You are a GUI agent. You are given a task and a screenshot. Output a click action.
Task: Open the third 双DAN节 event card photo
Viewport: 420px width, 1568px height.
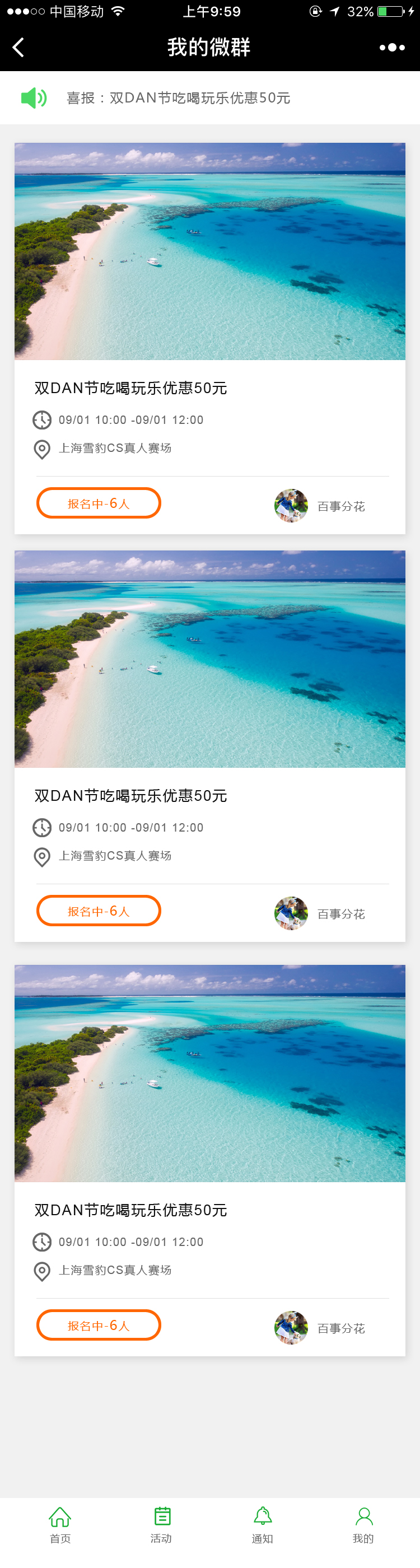[x=210, y=1072]
